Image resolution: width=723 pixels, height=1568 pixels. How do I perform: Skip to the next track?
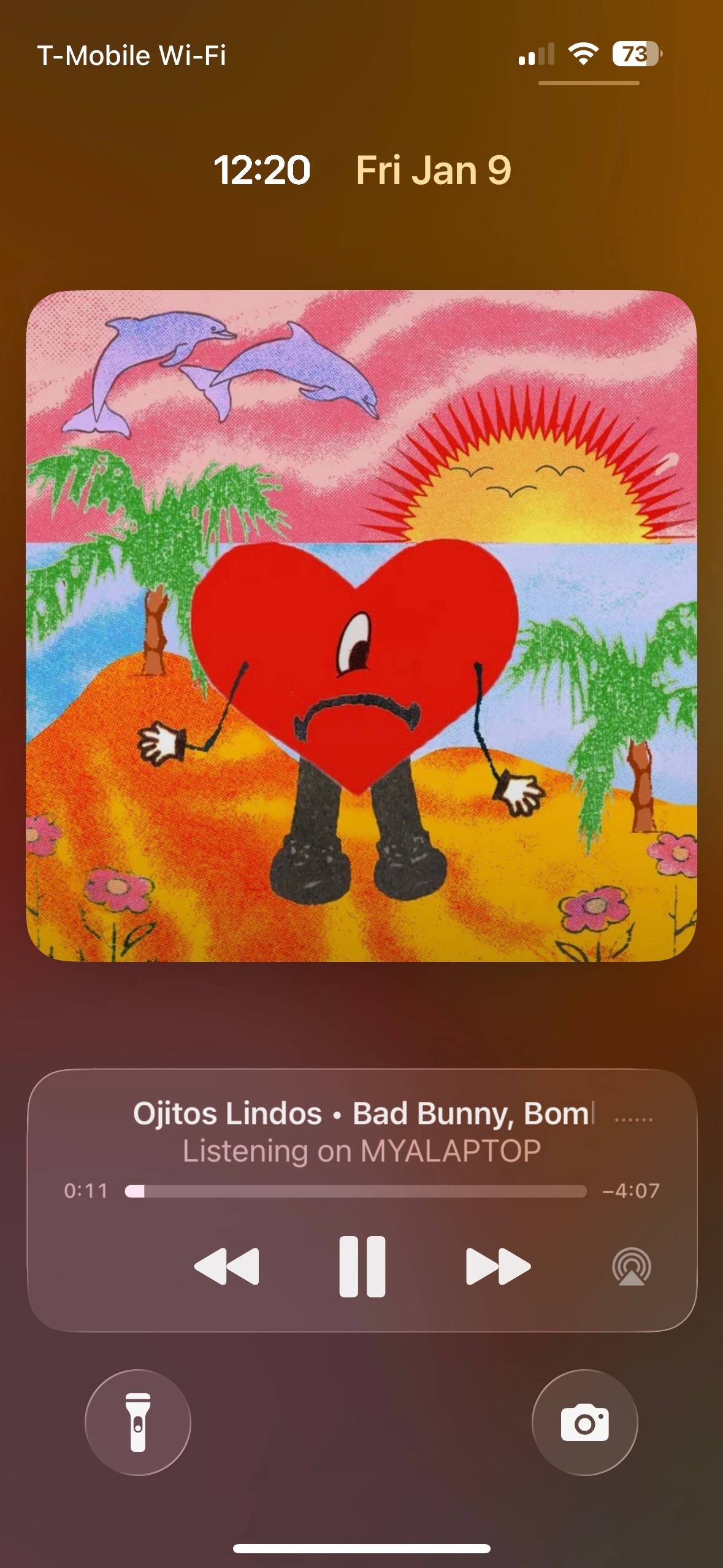(x=498, y=1266)
